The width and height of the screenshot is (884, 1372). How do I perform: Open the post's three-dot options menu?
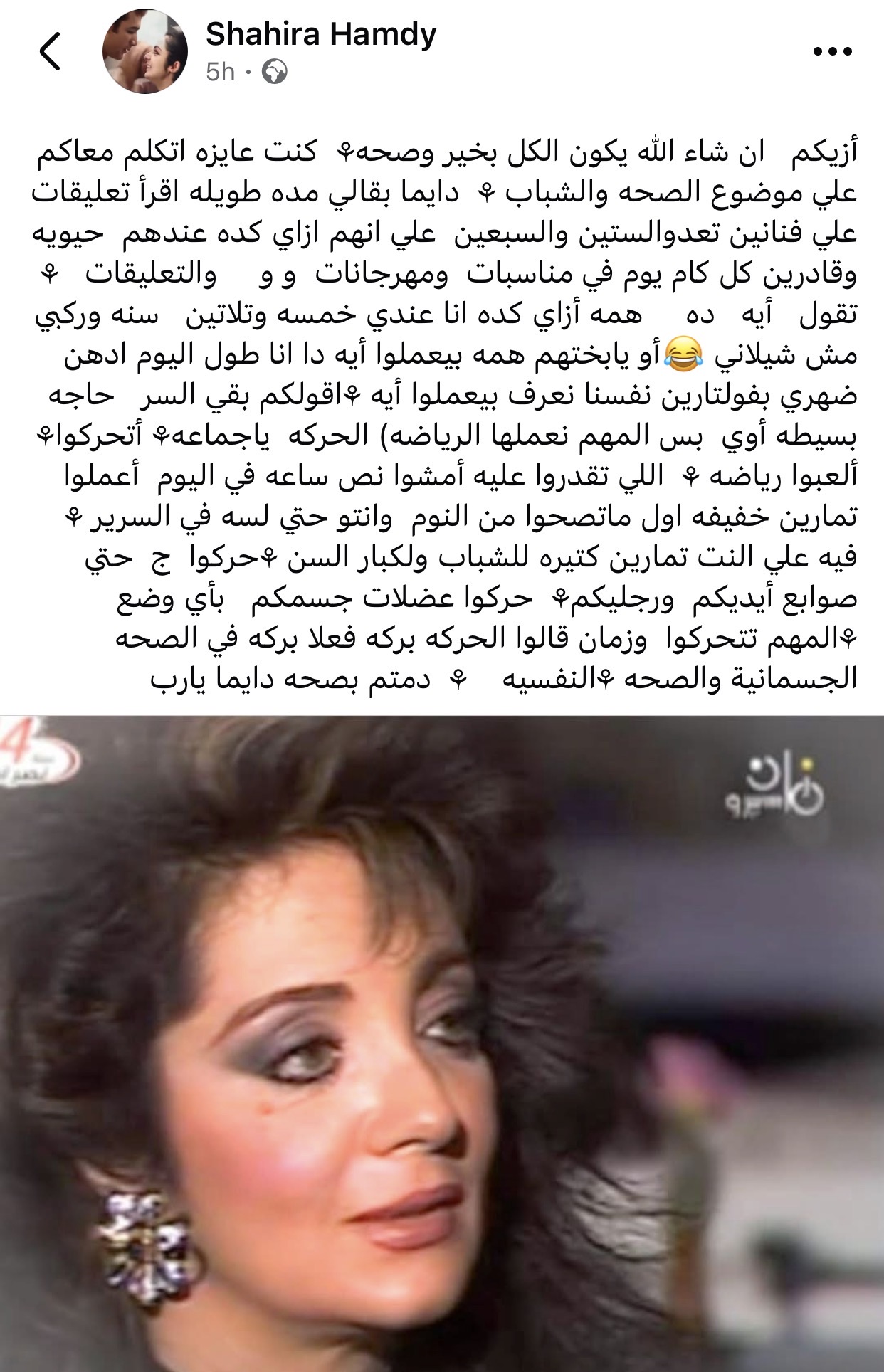tap(832, 52)
